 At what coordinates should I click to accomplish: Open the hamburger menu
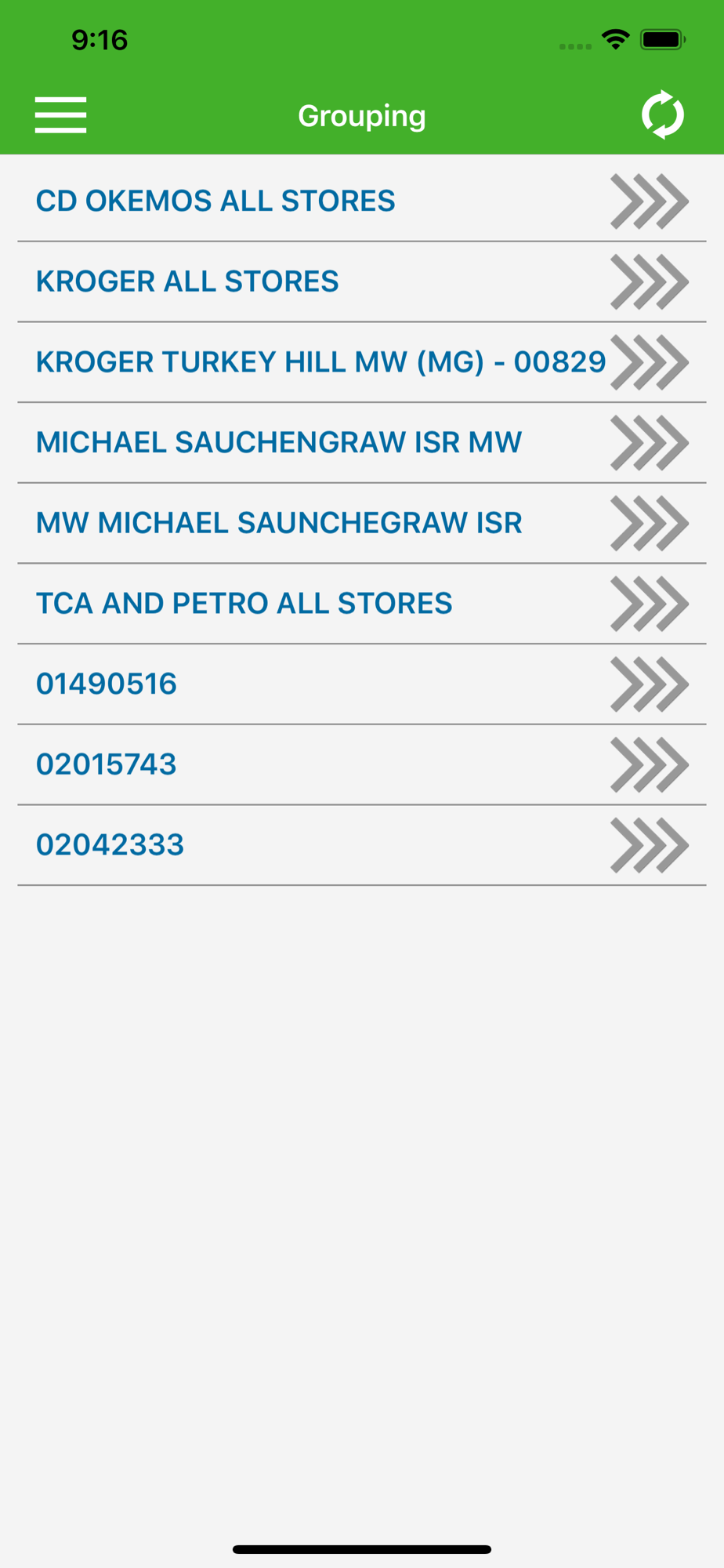coord(60,115)
